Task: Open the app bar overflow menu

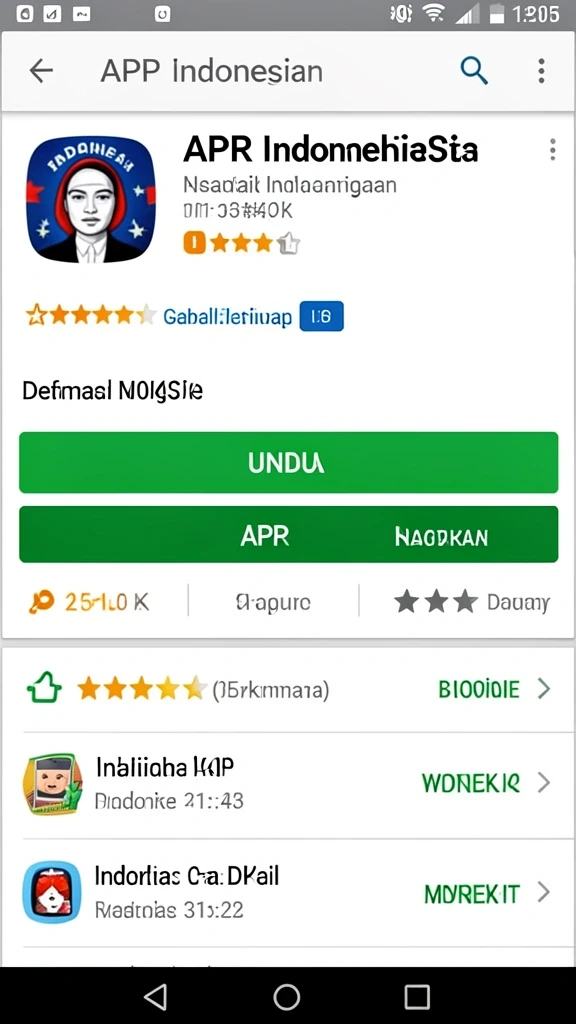Action: coord(541,71)
